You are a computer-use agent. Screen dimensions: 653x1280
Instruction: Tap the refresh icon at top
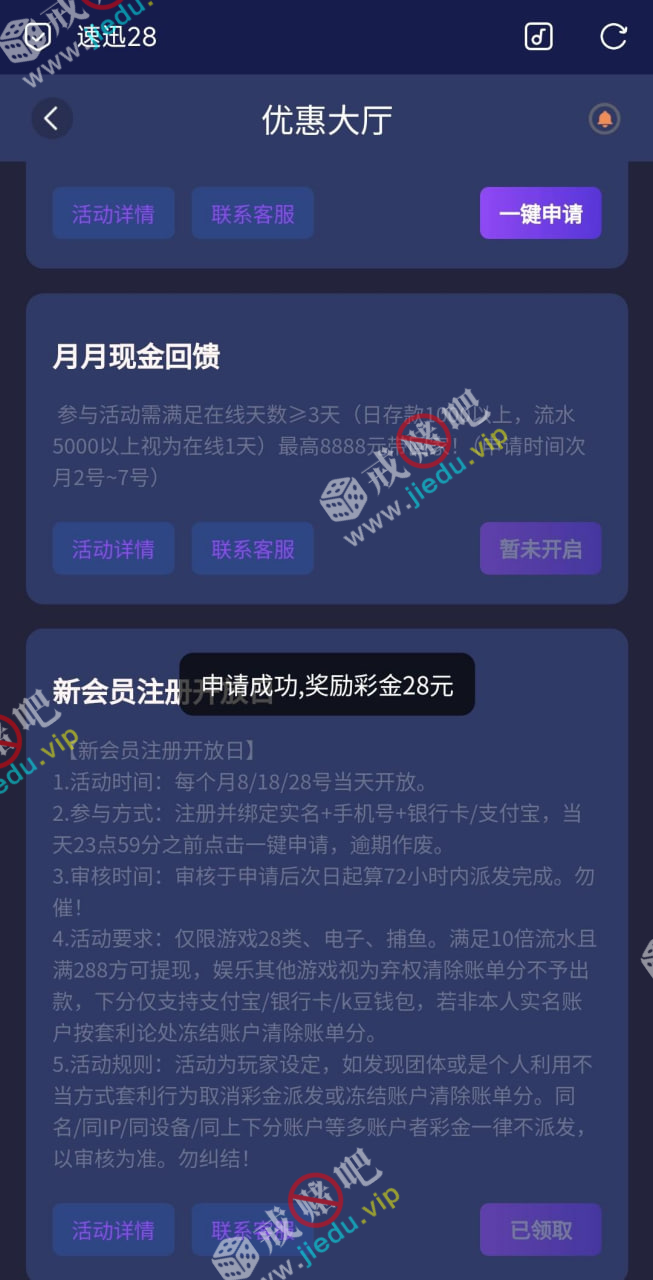(x=613, y=38)
